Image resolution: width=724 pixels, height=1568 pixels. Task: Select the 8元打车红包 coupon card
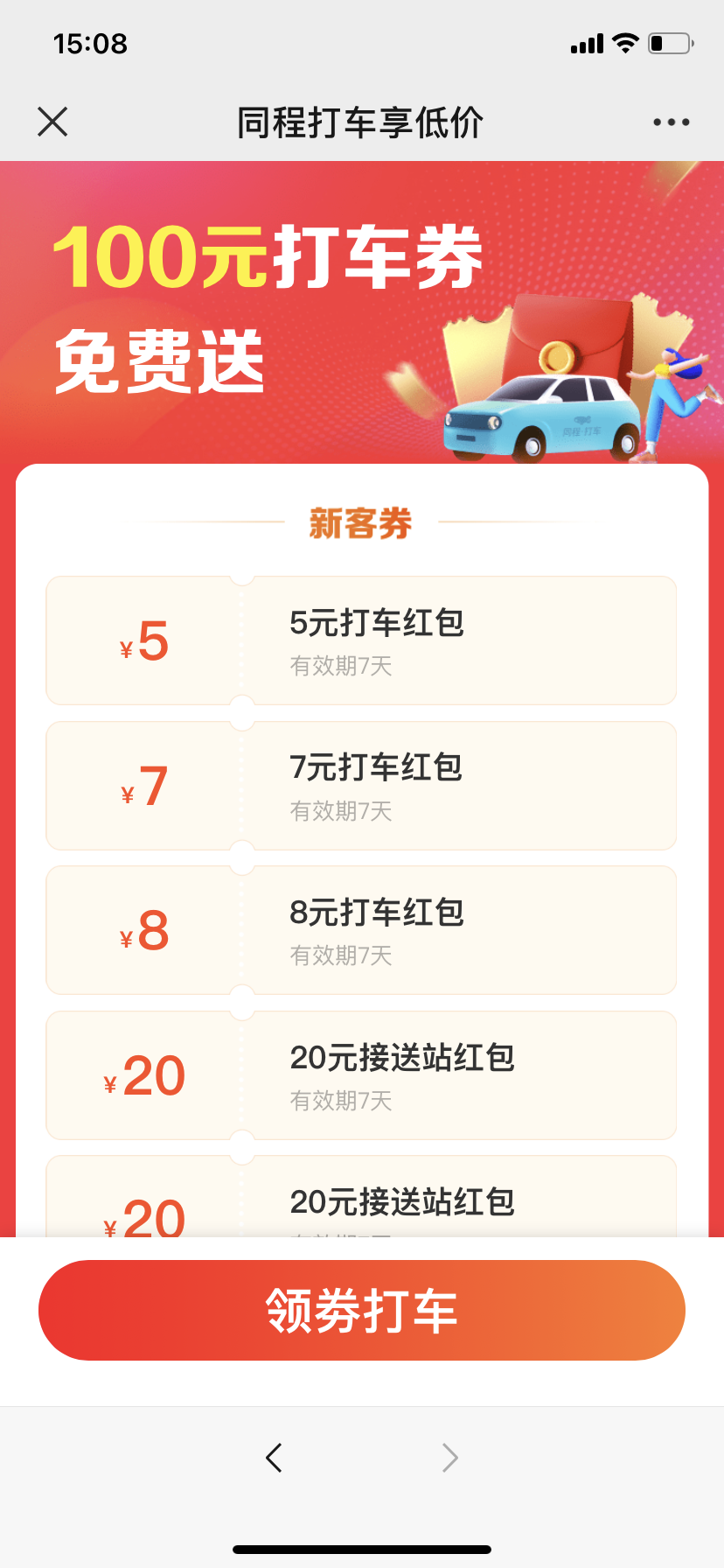[361, 930]
